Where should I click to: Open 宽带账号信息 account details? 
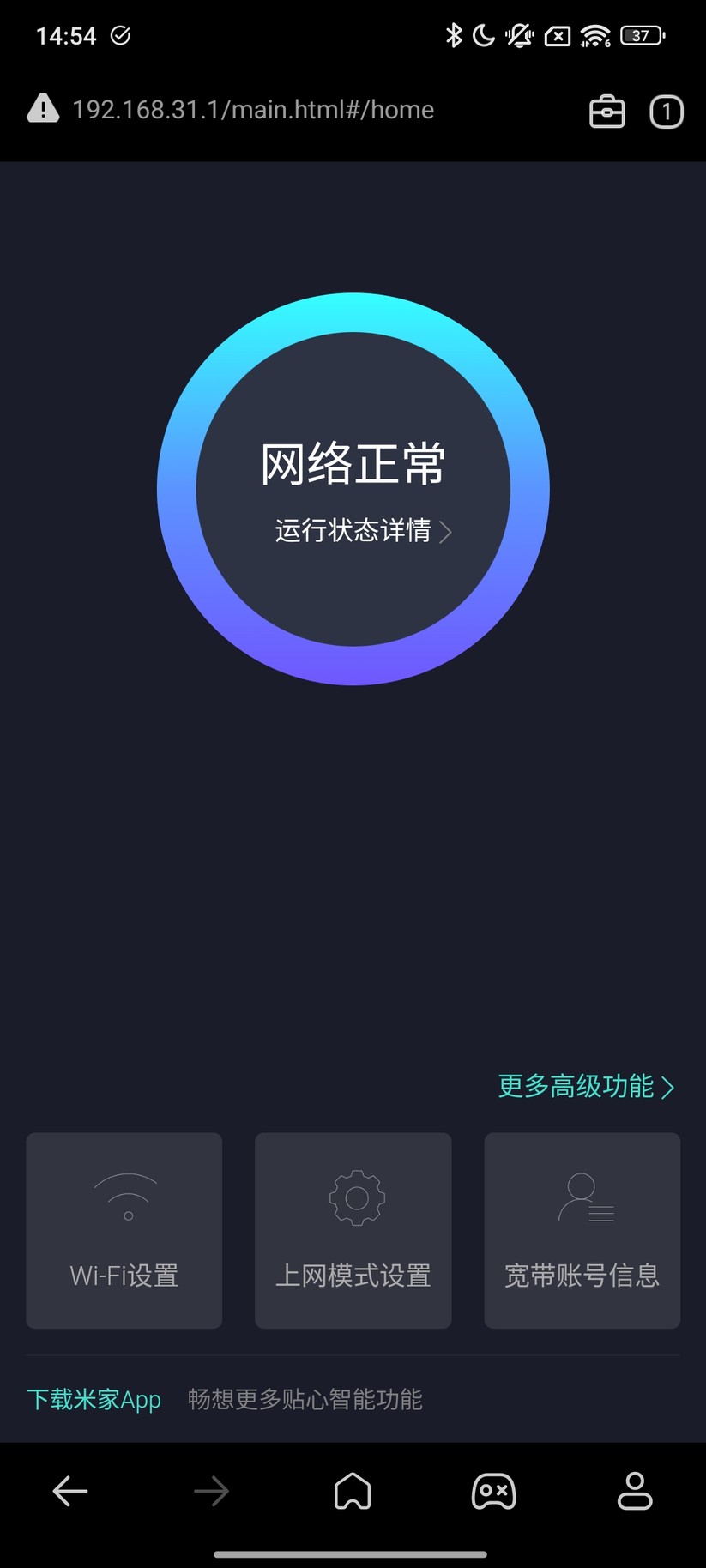click(582, 1231)
